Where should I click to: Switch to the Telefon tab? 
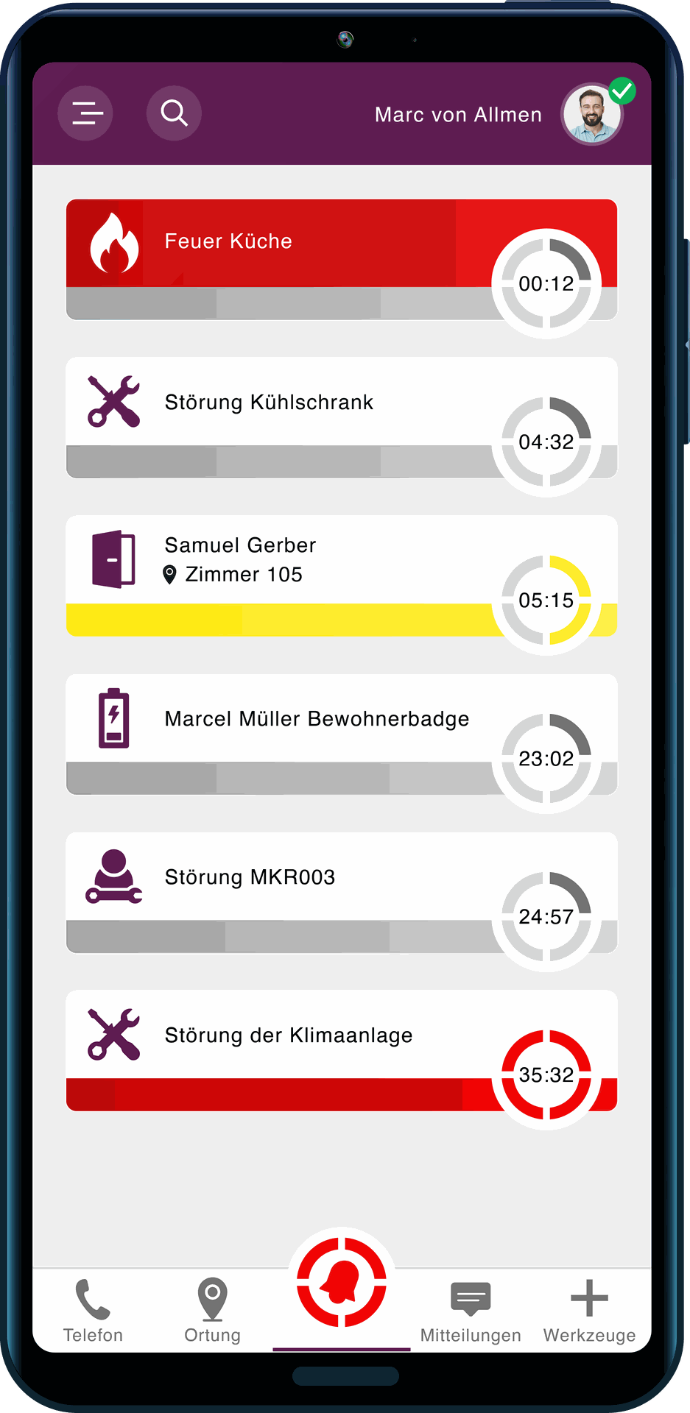(x=93, y=1311)
